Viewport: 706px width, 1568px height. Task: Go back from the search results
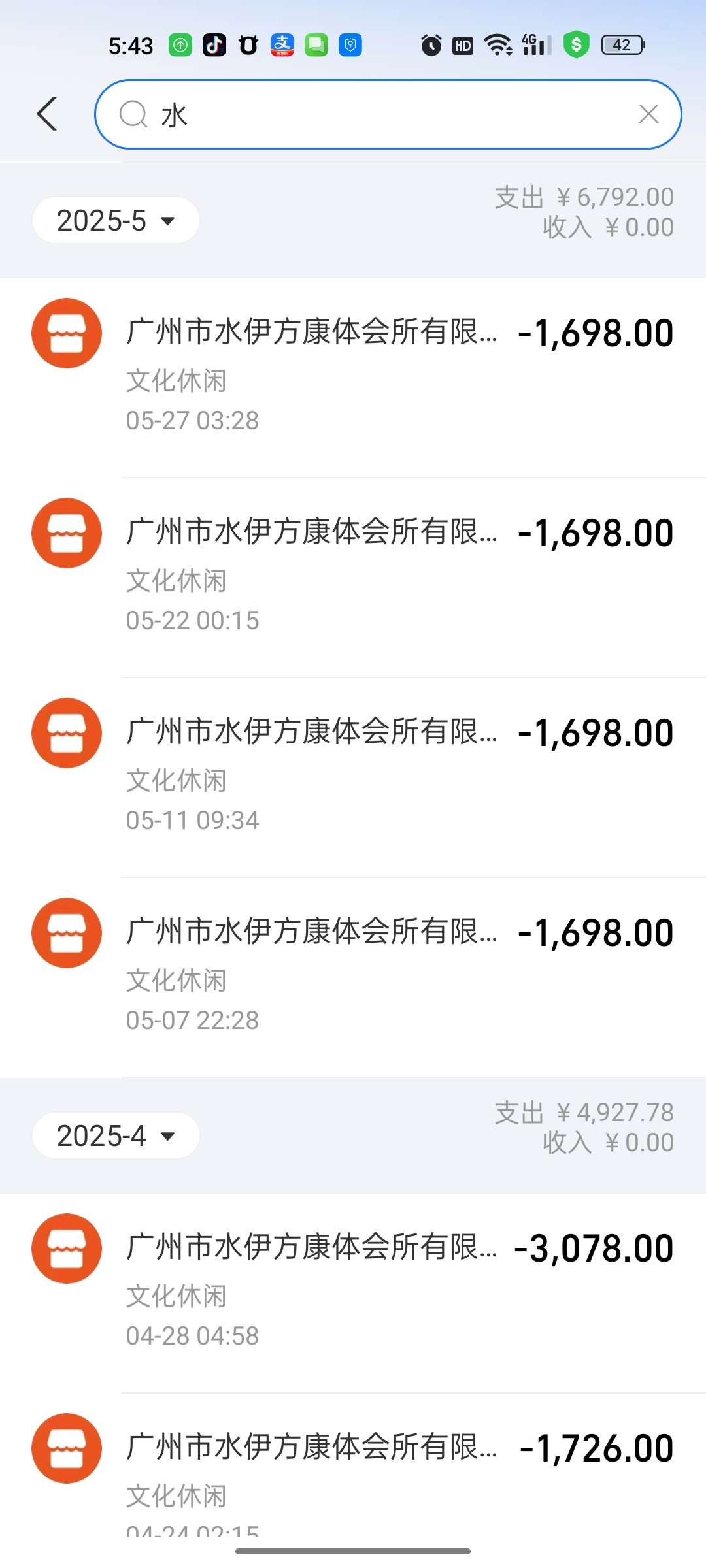[47, 114]
